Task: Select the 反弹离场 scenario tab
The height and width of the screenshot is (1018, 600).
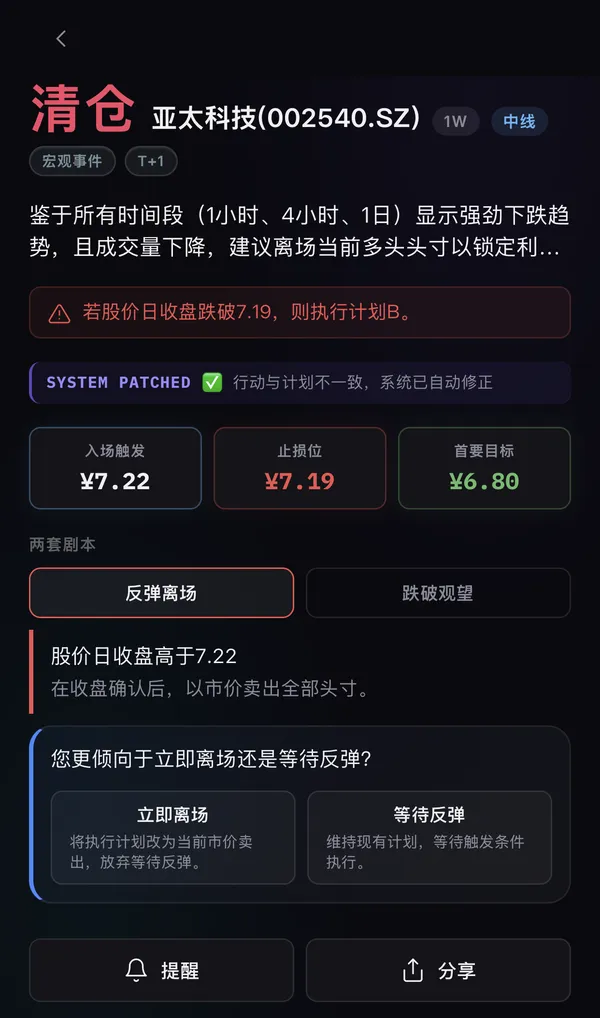Action: (161, 593)
